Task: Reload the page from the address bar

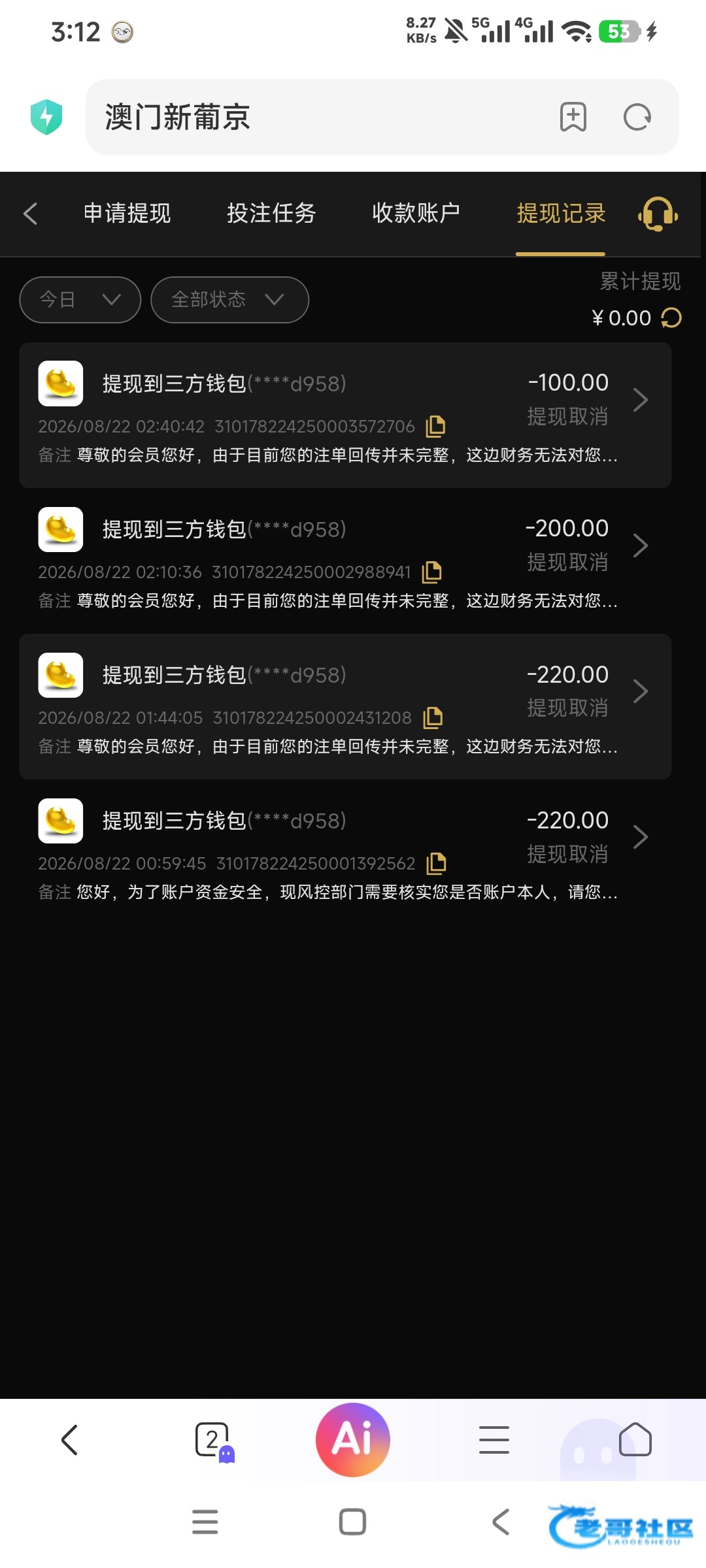Action: click(637, 118)
